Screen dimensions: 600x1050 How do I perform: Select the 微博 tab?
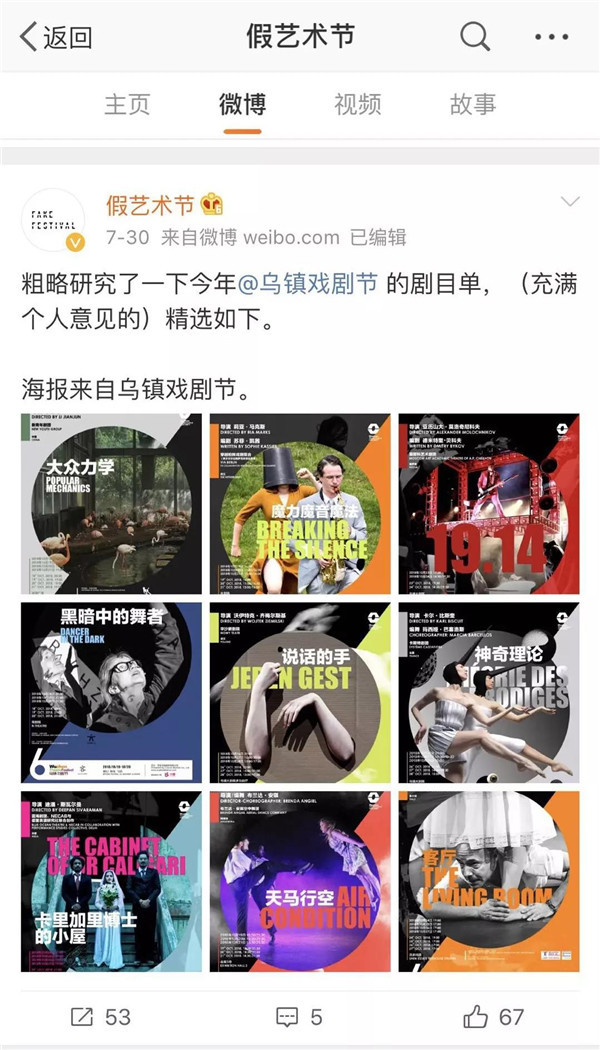[243, 104]
